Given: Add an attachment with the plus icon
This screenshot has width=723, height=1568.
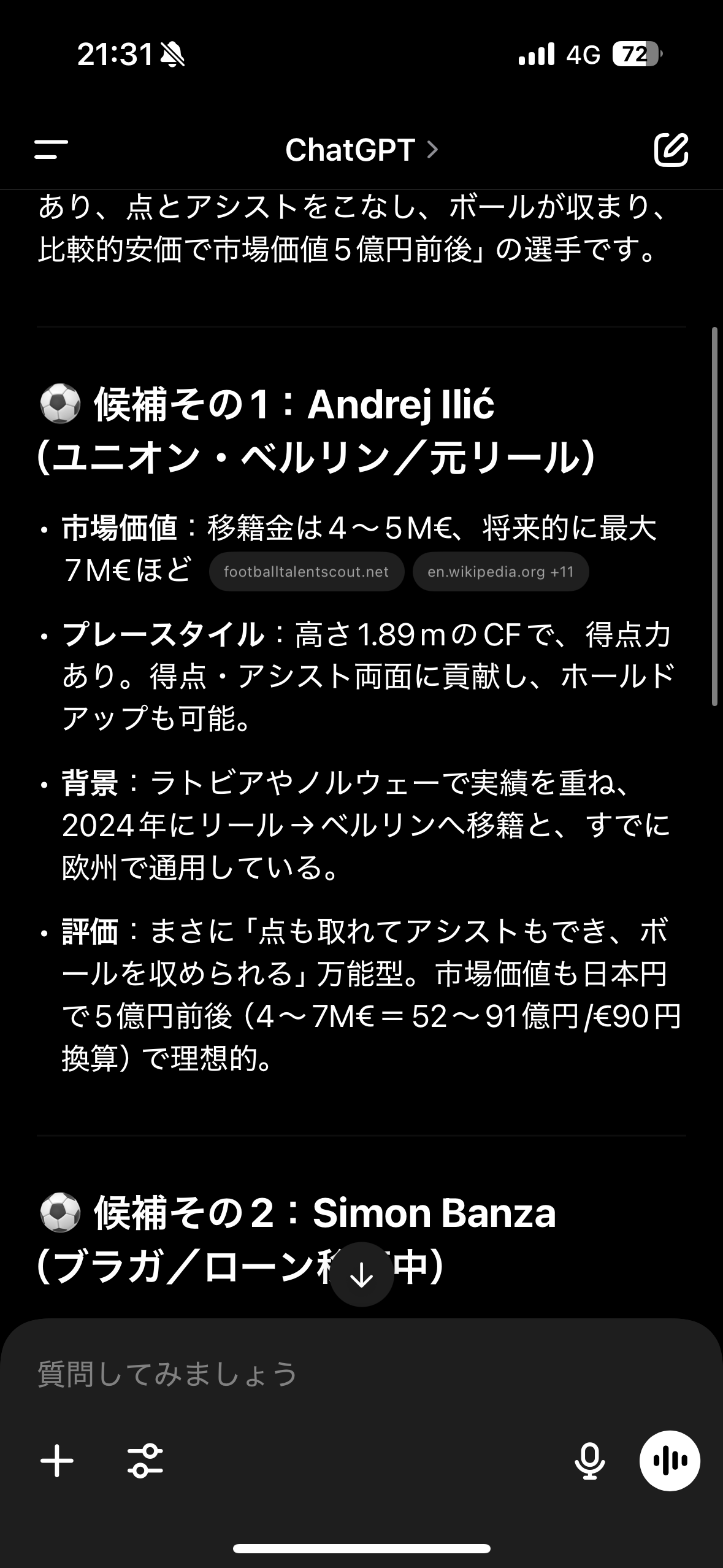Looking at the screenshot, I should [57, 1461].
